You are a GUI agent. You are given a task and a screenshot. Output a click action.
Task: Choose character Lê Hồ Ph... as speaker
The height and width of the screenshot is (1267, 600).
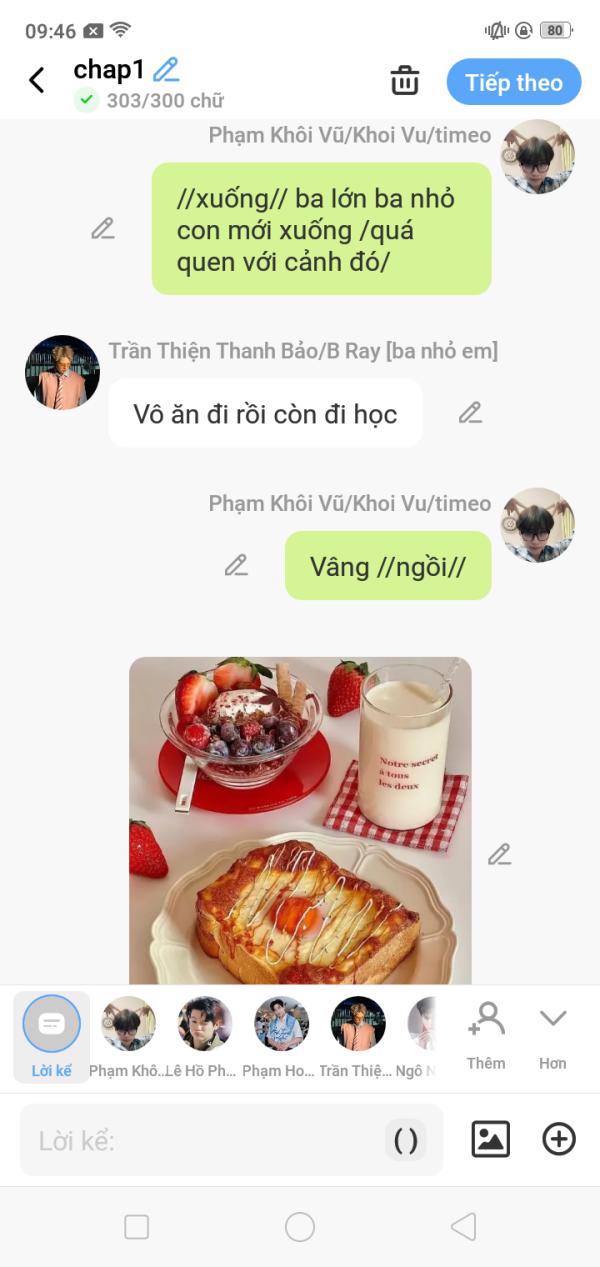(x=205, y=1037)
